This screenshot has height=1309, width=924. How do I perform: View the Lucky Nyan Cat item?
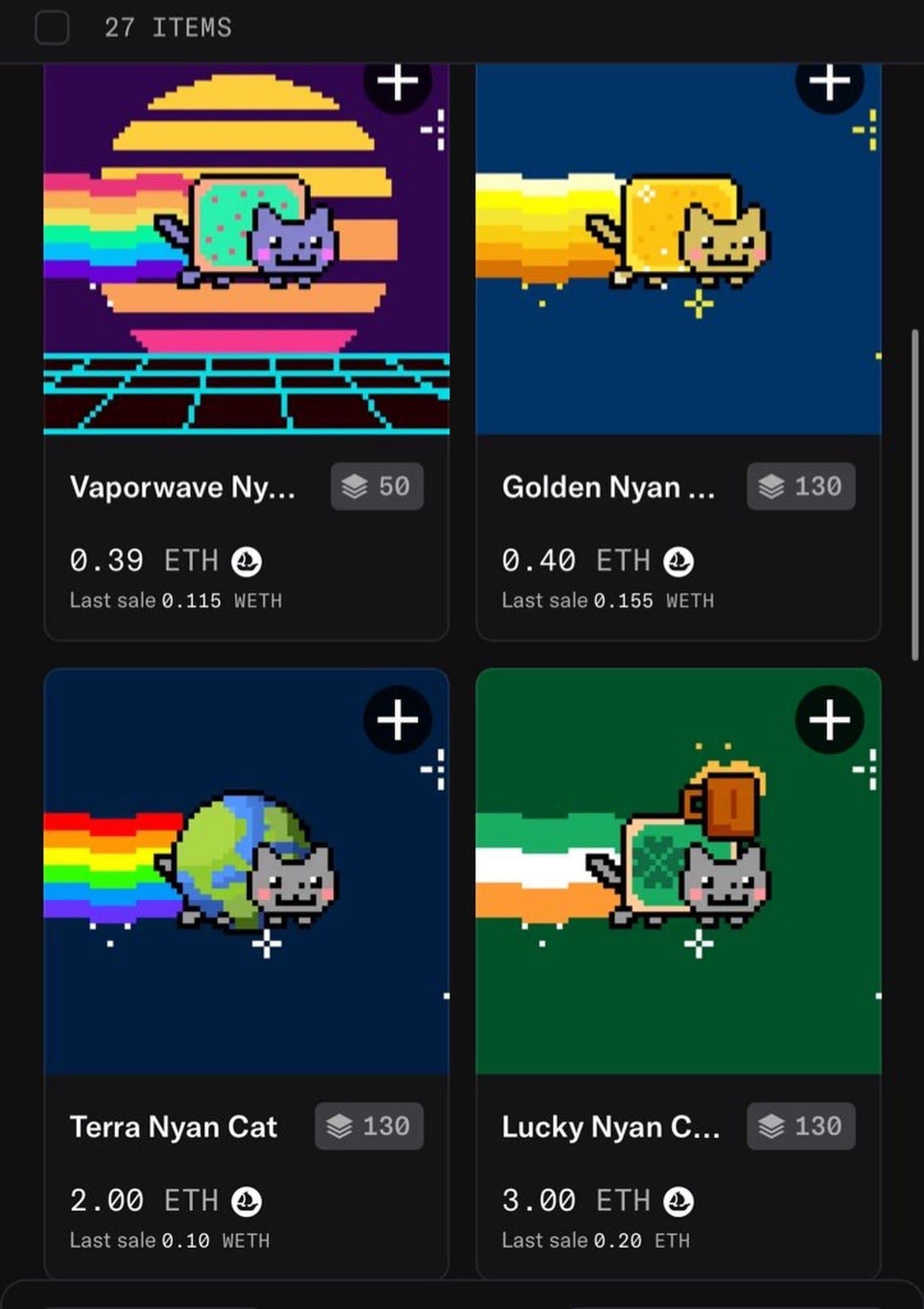coord(610,1127)
